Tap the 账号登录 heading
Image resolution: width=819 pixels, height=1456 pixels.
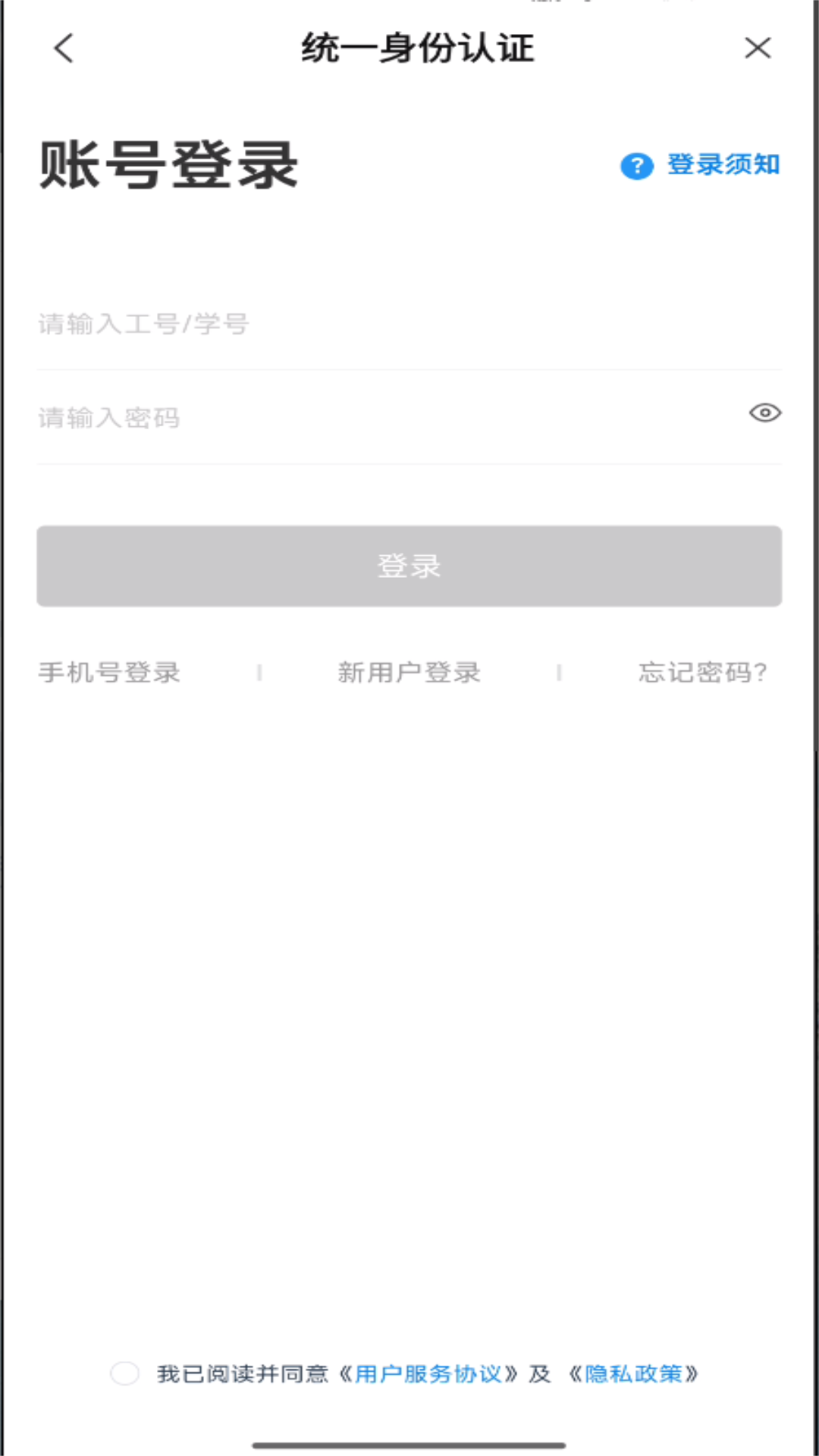pos(168,165)
